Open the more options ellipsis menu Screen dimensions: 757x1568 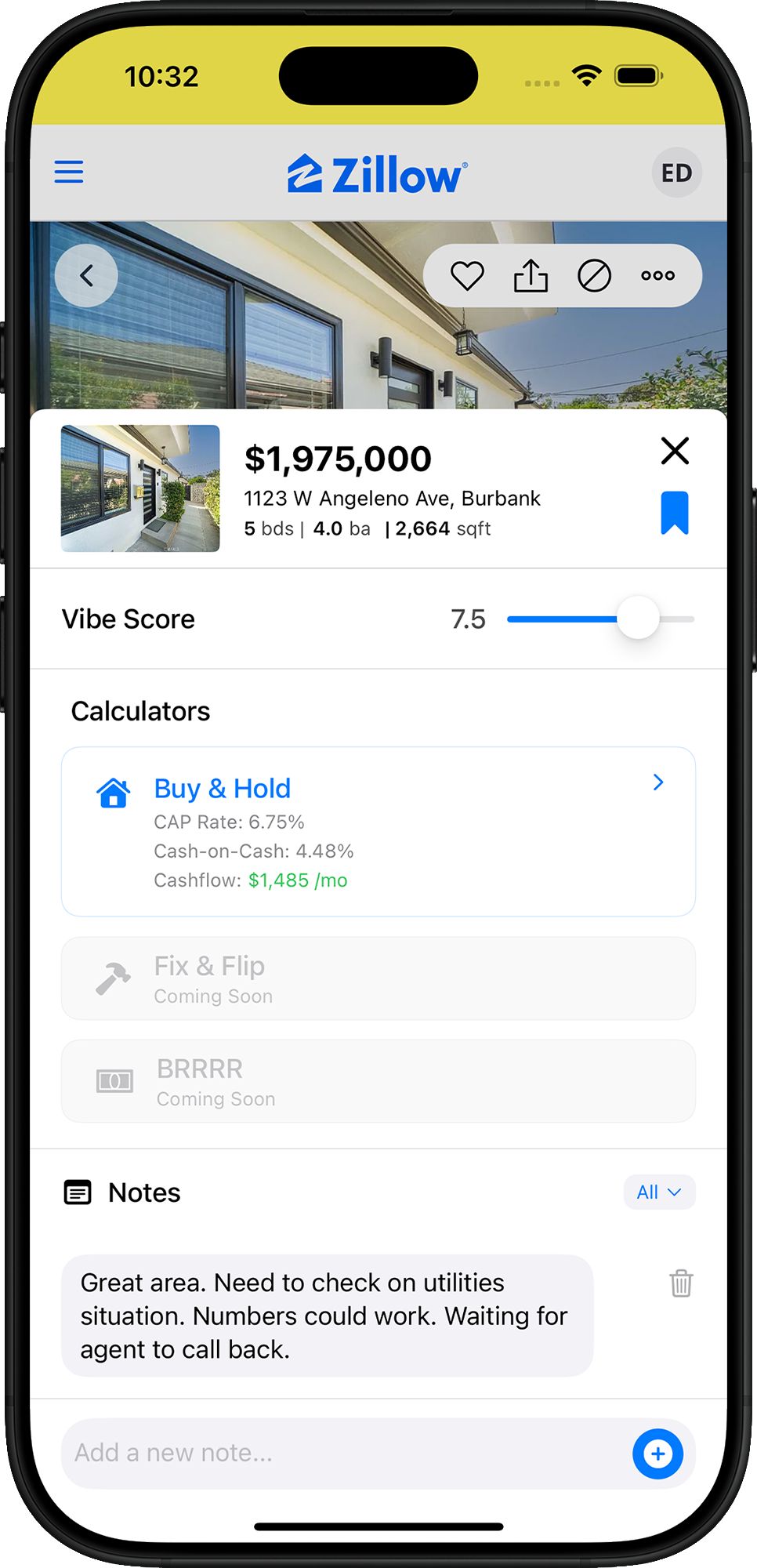point(657,275)
